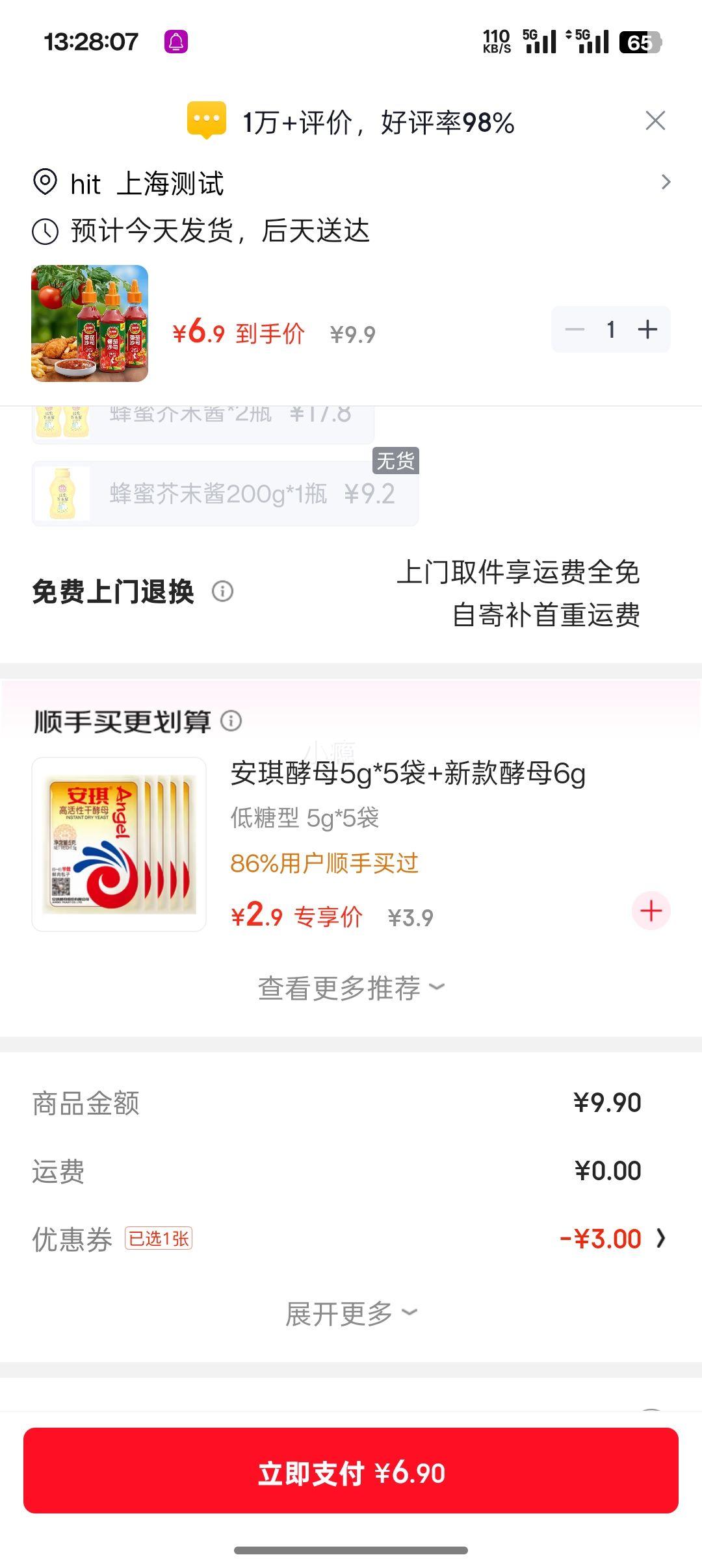The height and width of the screenshot is (1568, 702).
Task: Increase quantity with the plus stepper
Action: (x=649, y=329)
